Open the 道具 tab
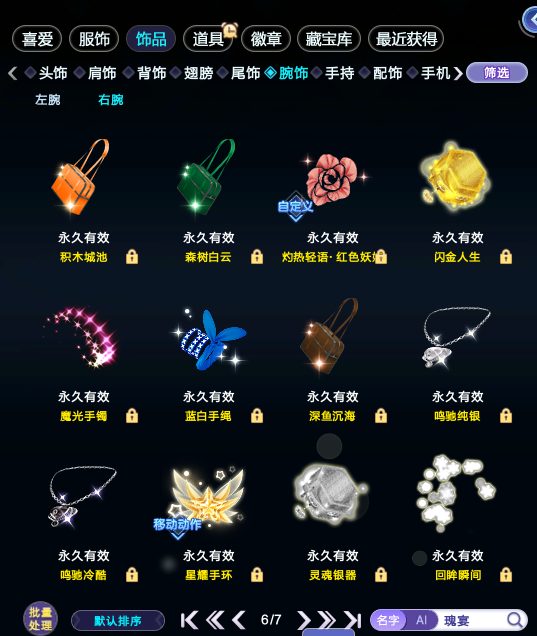The height and width of the screenshot is (636, 537). (208, 39)
